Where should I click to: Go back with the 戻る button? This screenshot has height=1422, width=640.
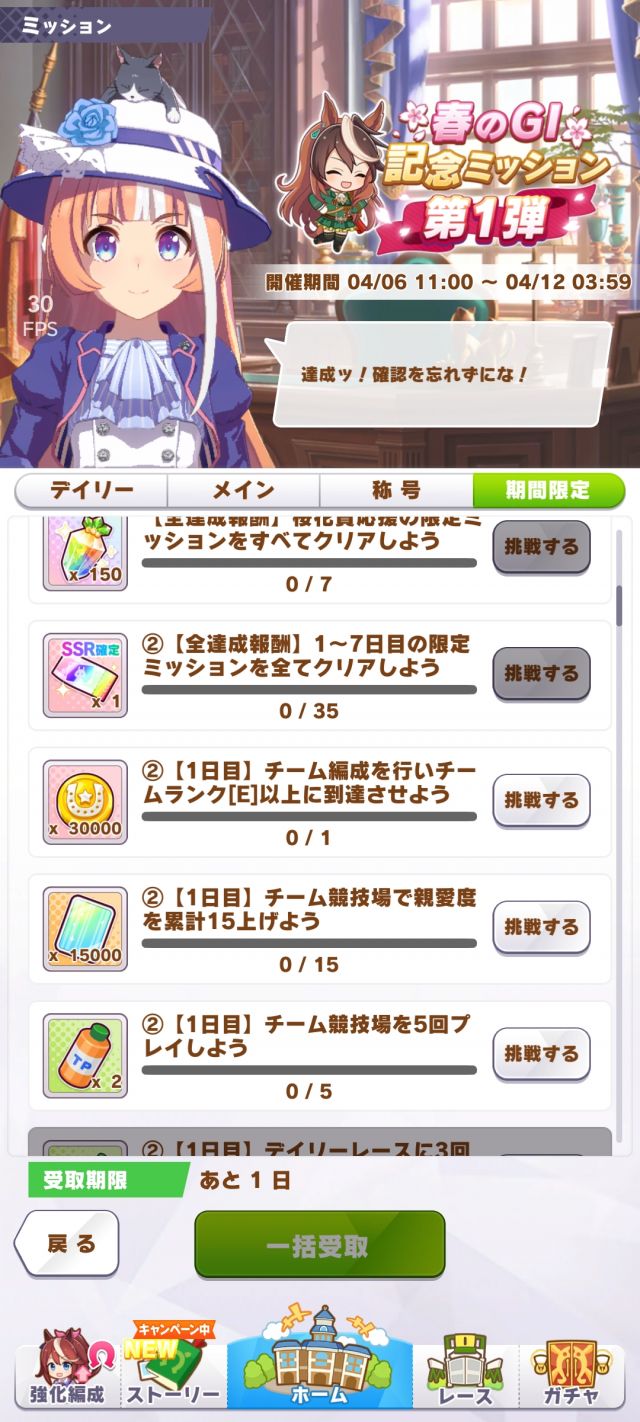click(x=67, y=1243)
